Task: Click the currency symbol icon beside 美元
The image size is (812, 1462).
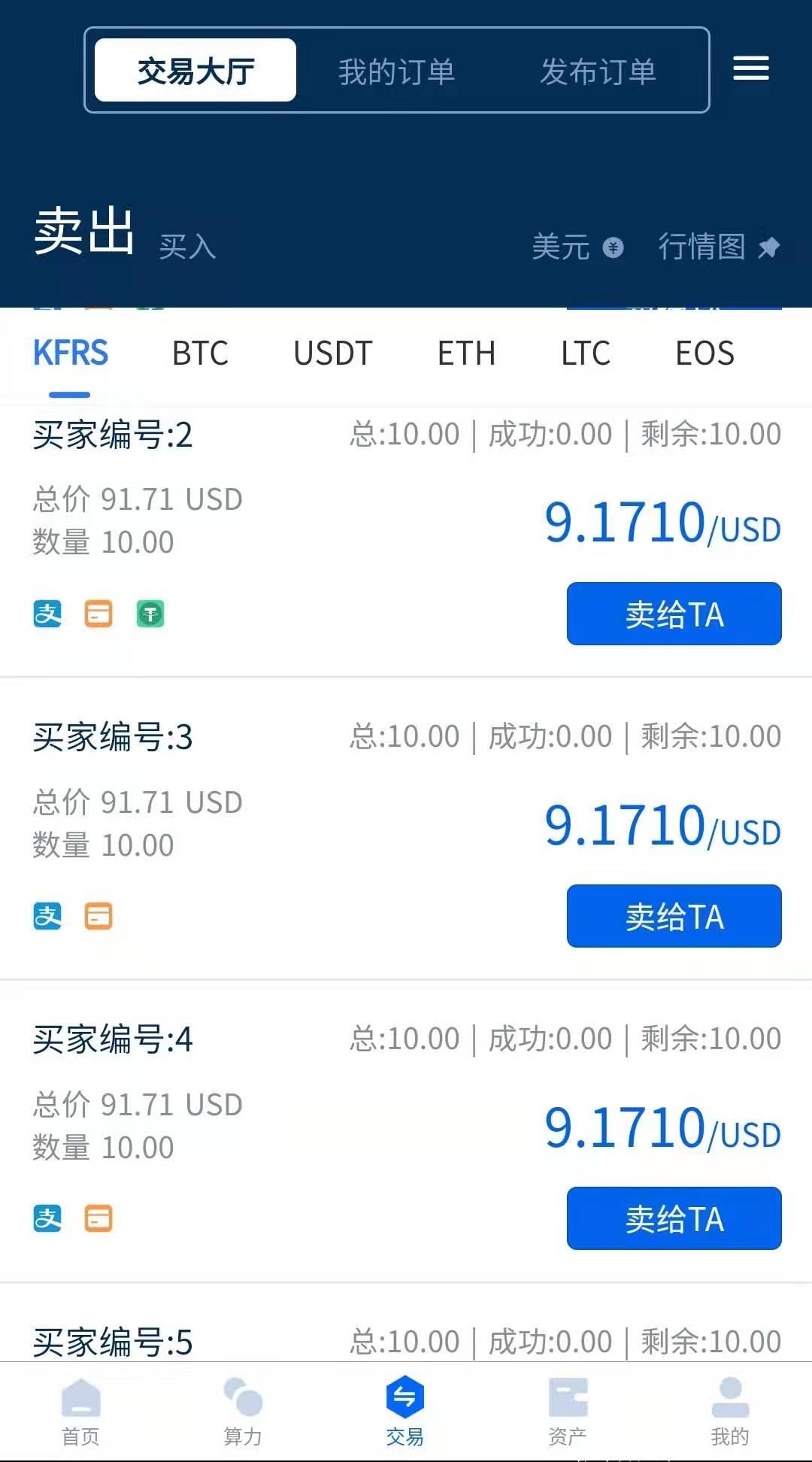Action: tap(613, 247)
